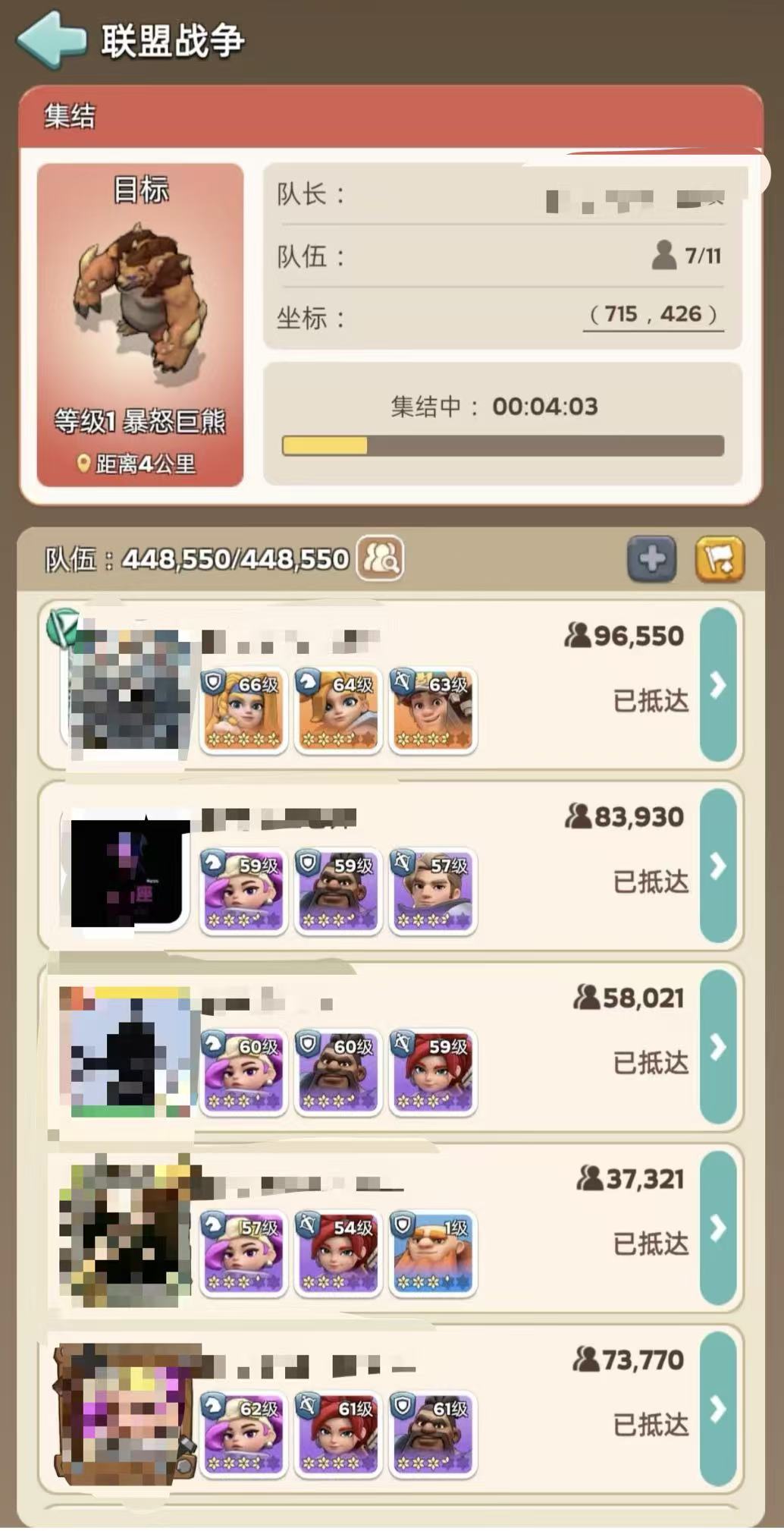
Task: Expand the member with 58,021 troops
Action: tap(717, 1047)
